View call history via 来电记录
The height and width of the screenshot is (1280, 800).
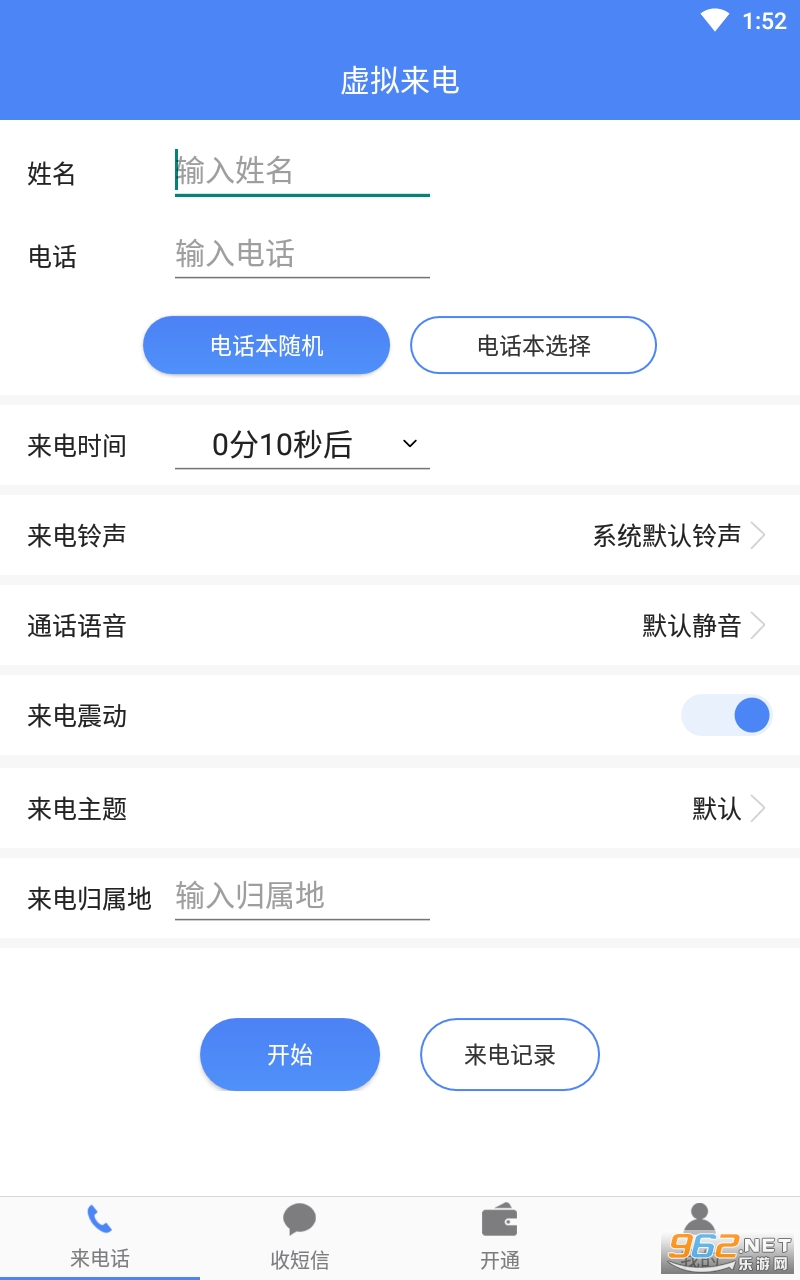coord(510,1055)
